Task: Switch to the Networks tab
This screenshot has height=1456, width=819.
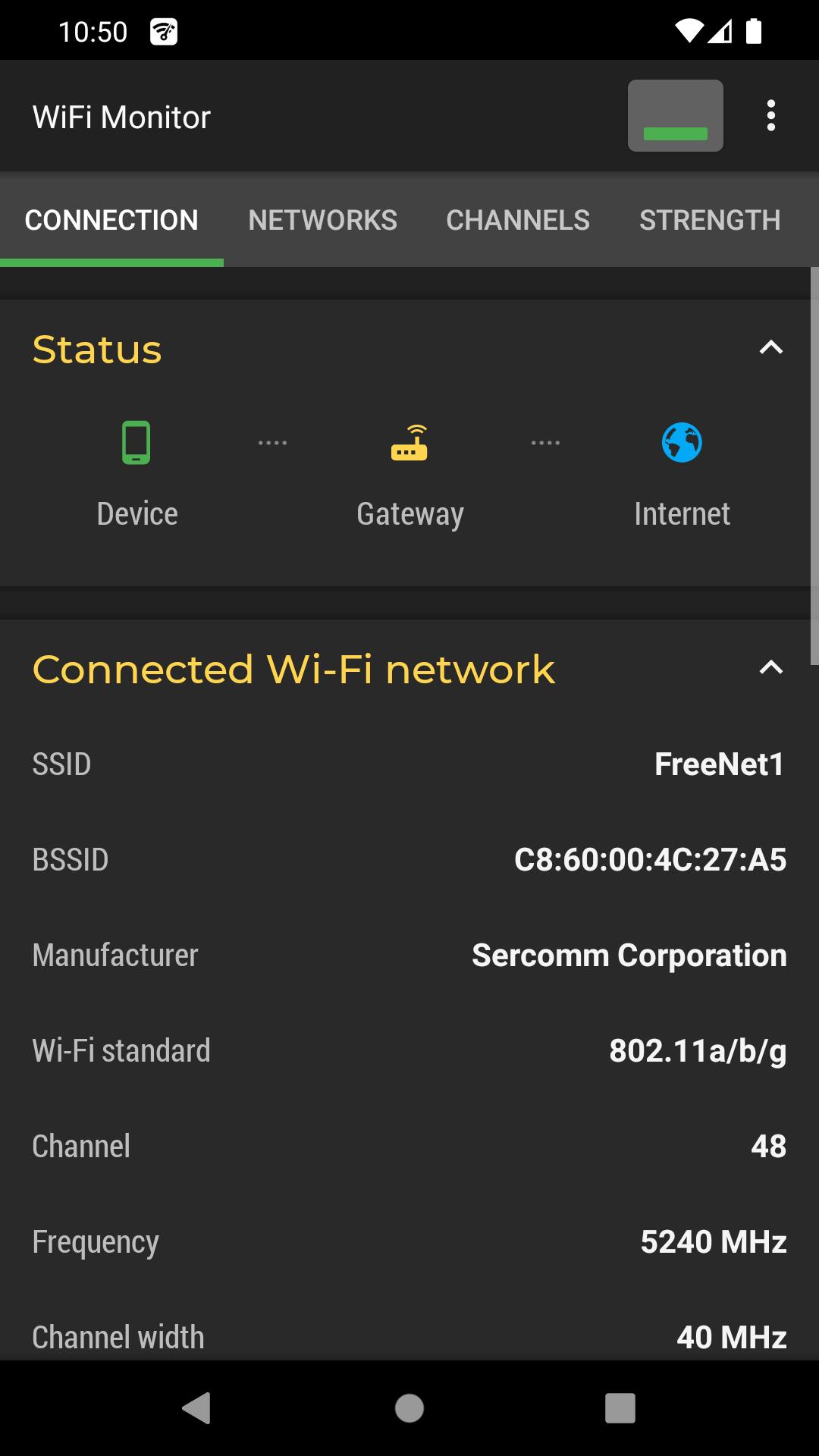Action: click(322, 220)
